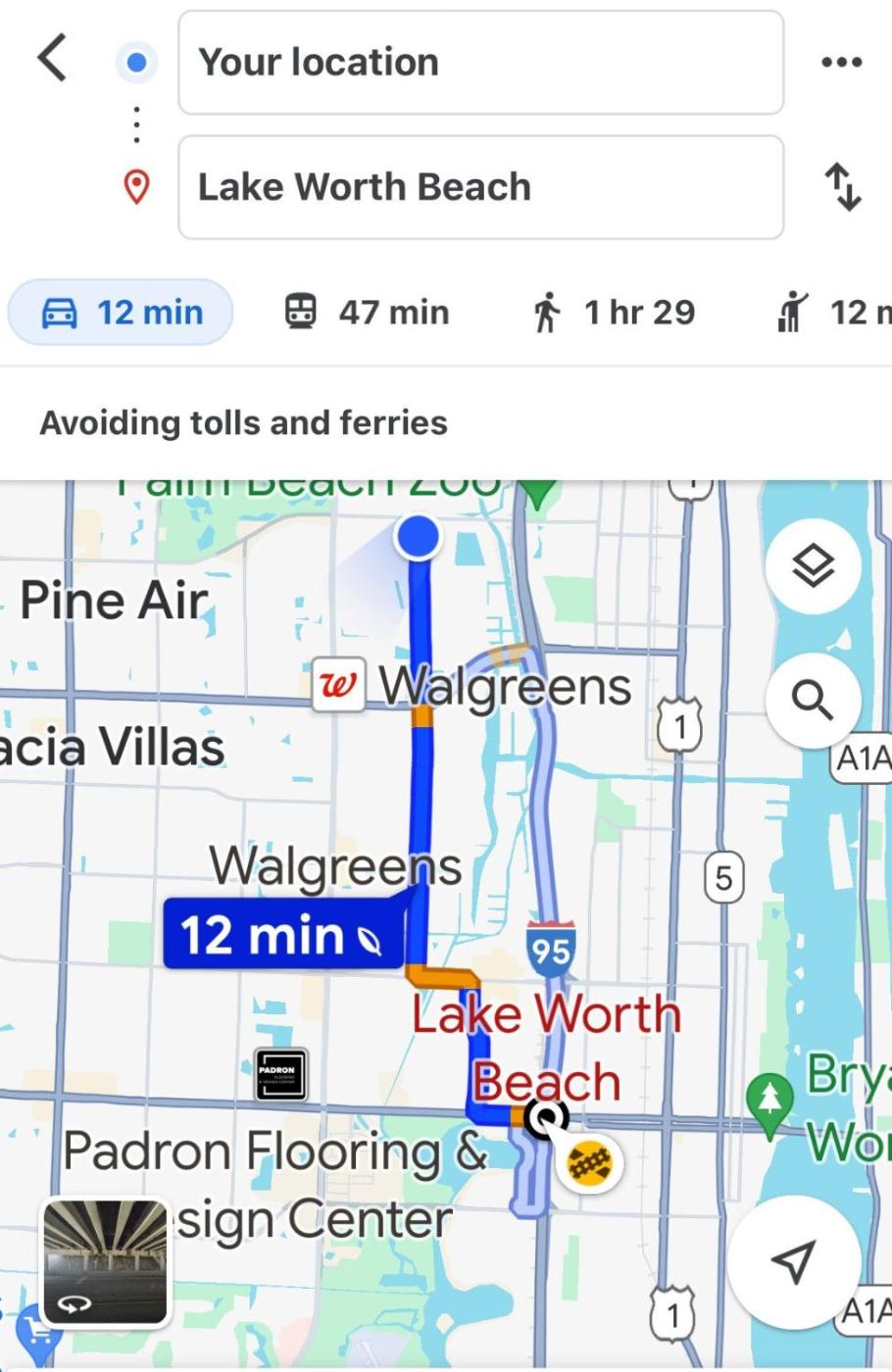The width and height of the screenshot is (892, 1372).
Task: Select the 12 min route label
Action: (x=284, y=933)
